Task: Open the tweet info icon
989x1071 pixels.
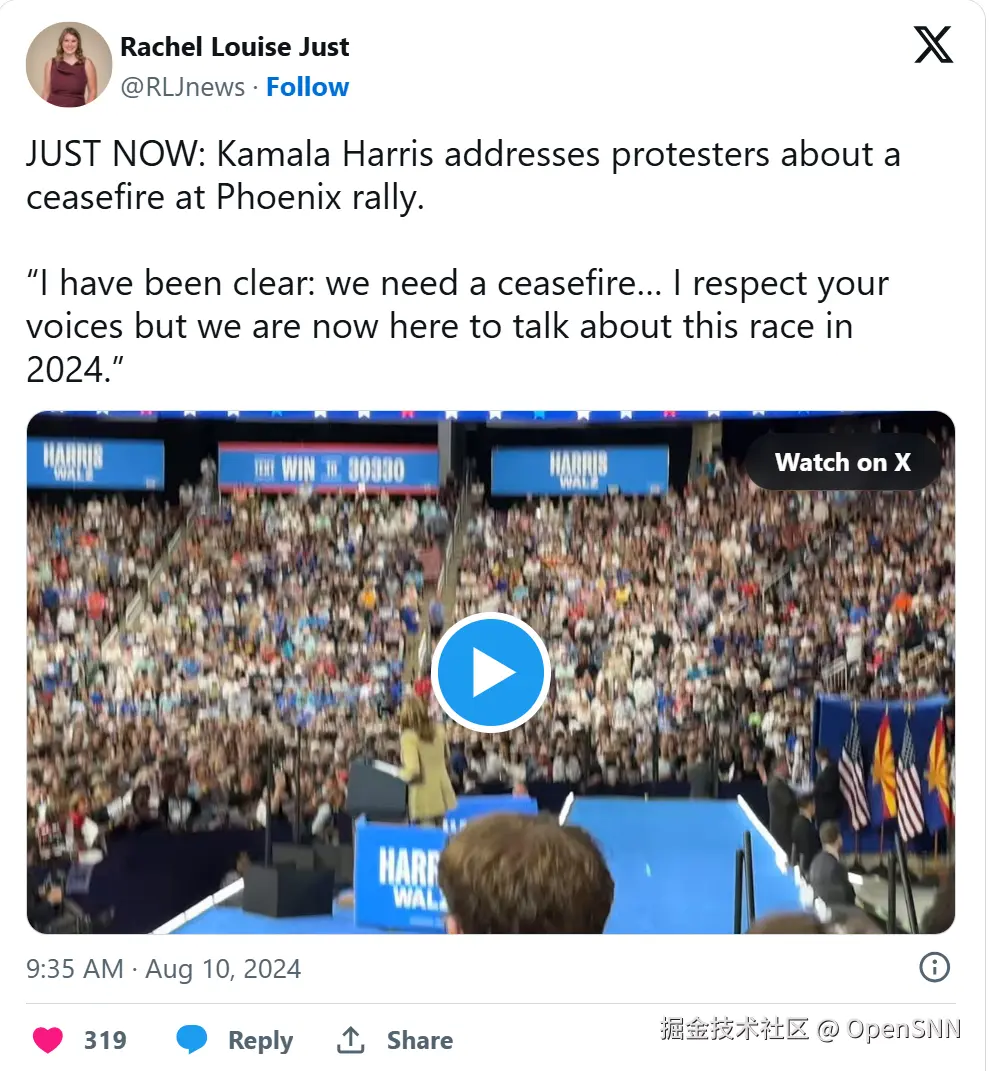Action: [933, 967]
